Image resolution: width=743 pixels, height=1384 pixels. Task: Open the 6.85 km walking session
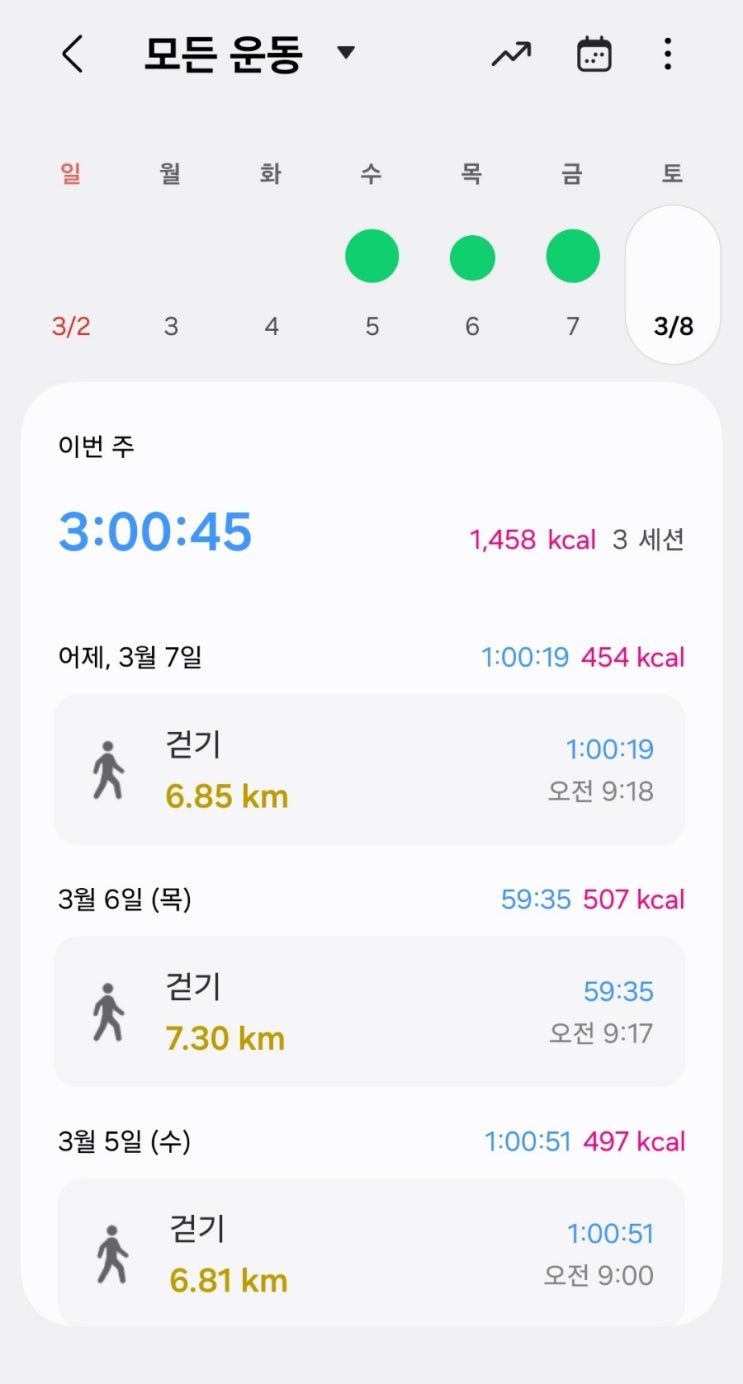point(369,770)
